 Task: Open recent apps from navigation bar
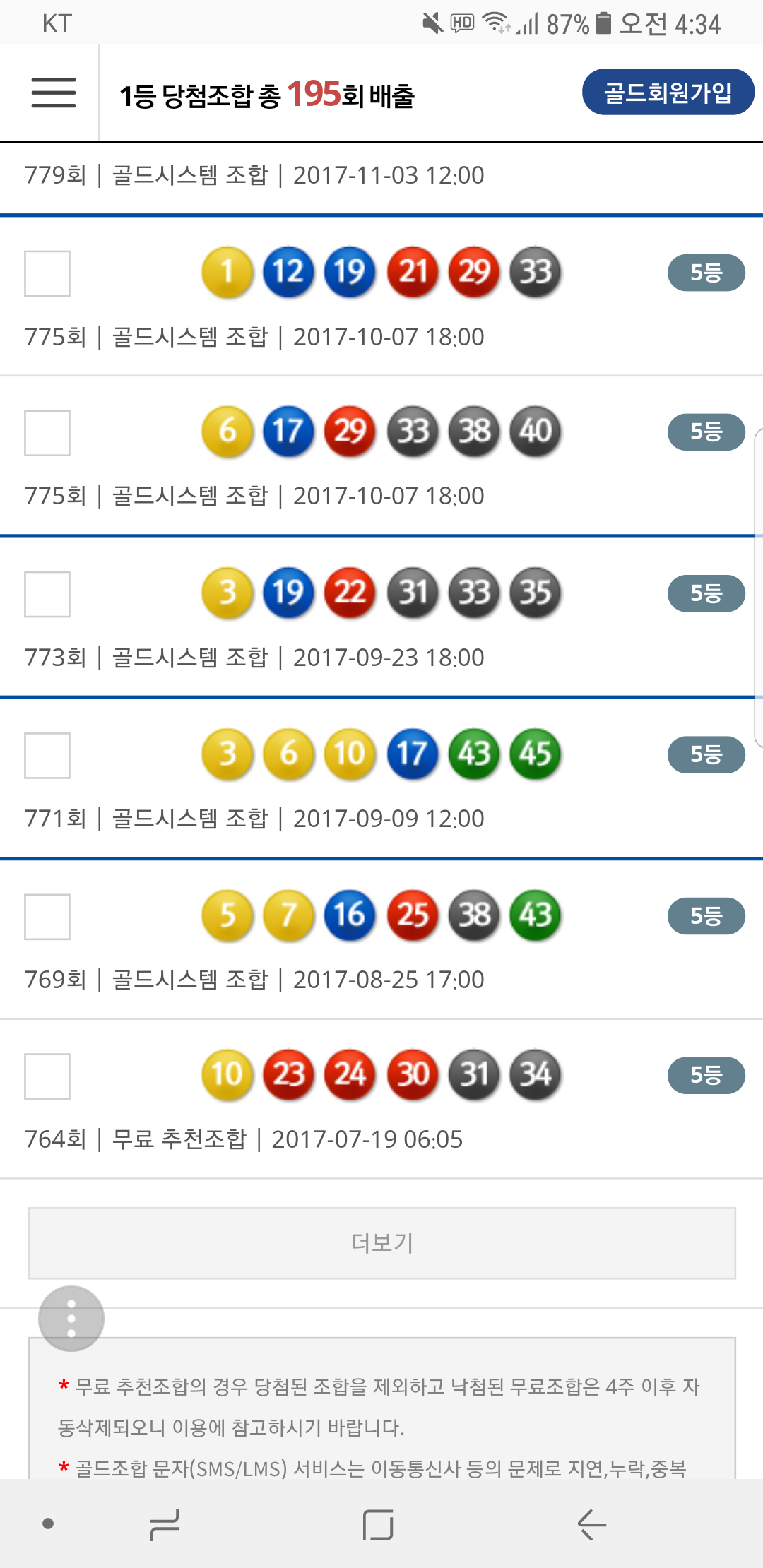(x=165, y=1524)
